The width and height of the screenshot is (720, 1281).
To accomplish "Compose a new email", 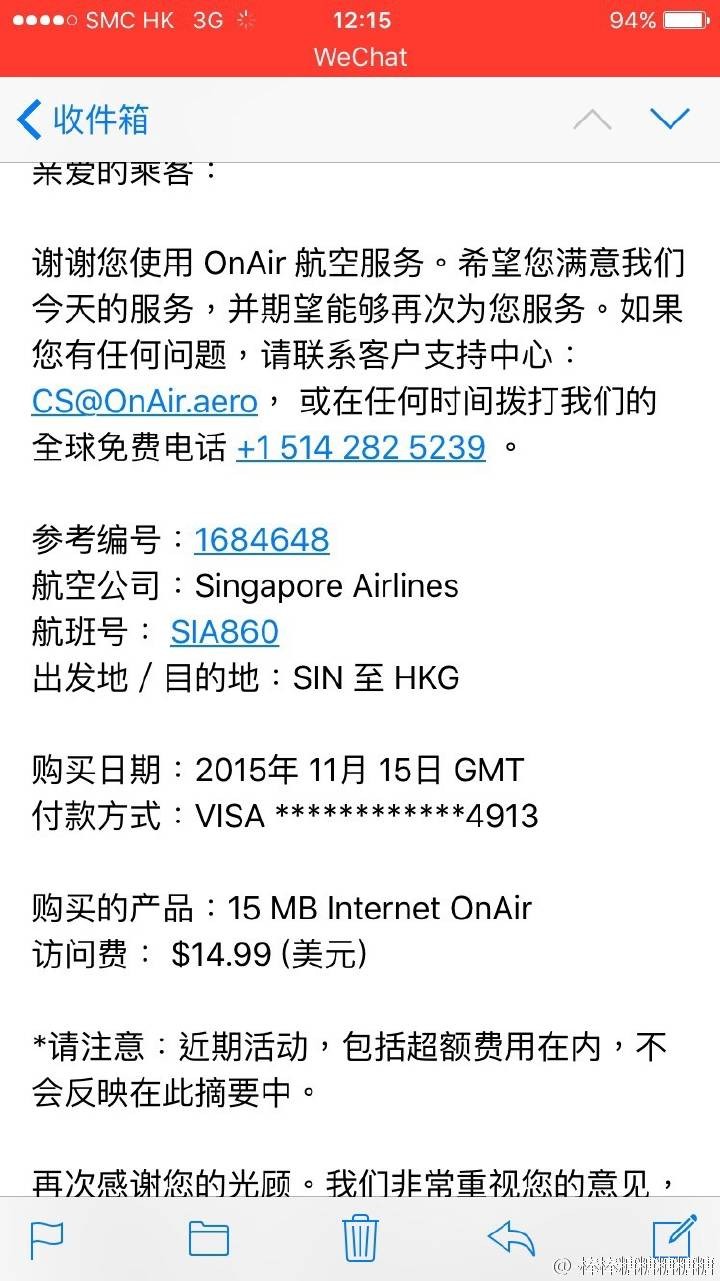I will (x=673, y=1237).
